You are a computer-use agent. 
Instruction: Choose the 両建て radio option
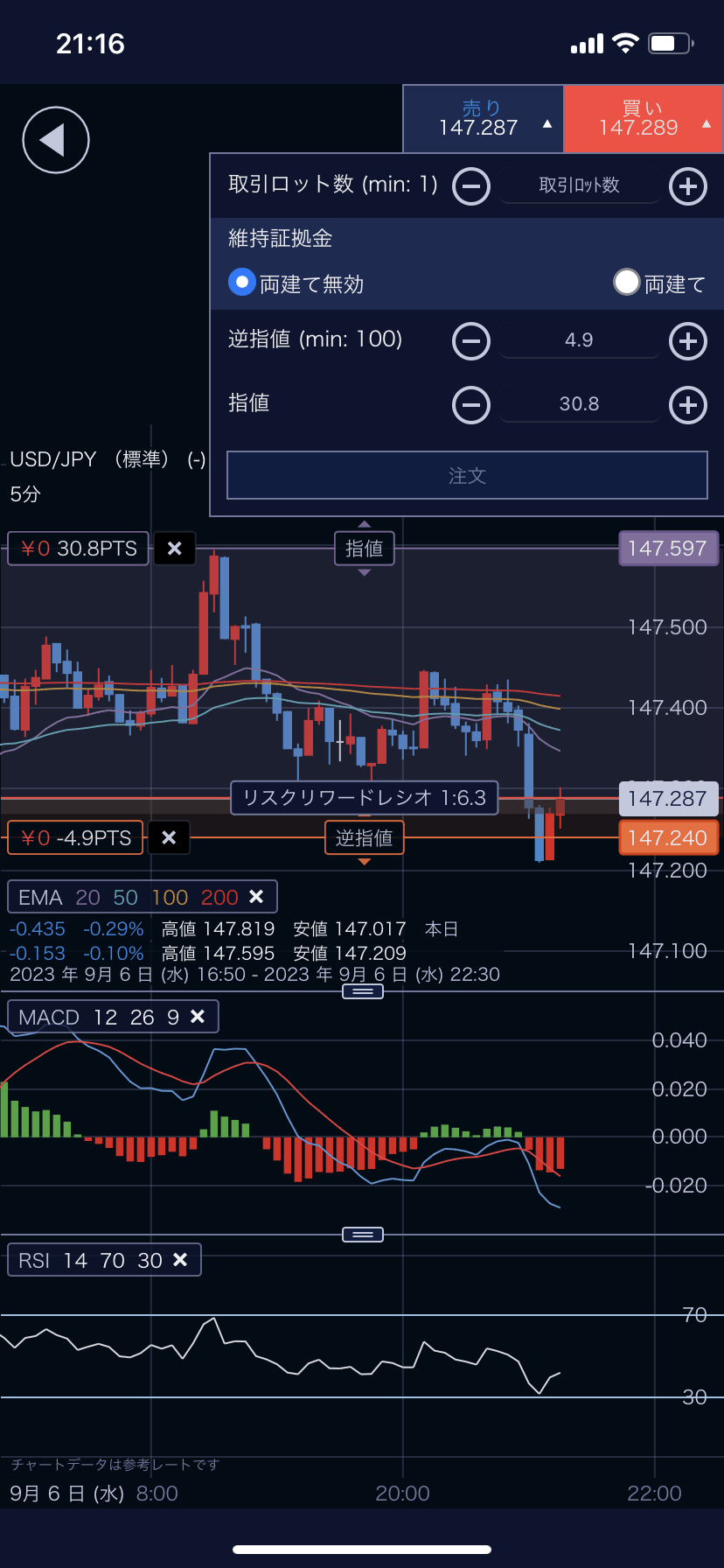tap(627, 283)
